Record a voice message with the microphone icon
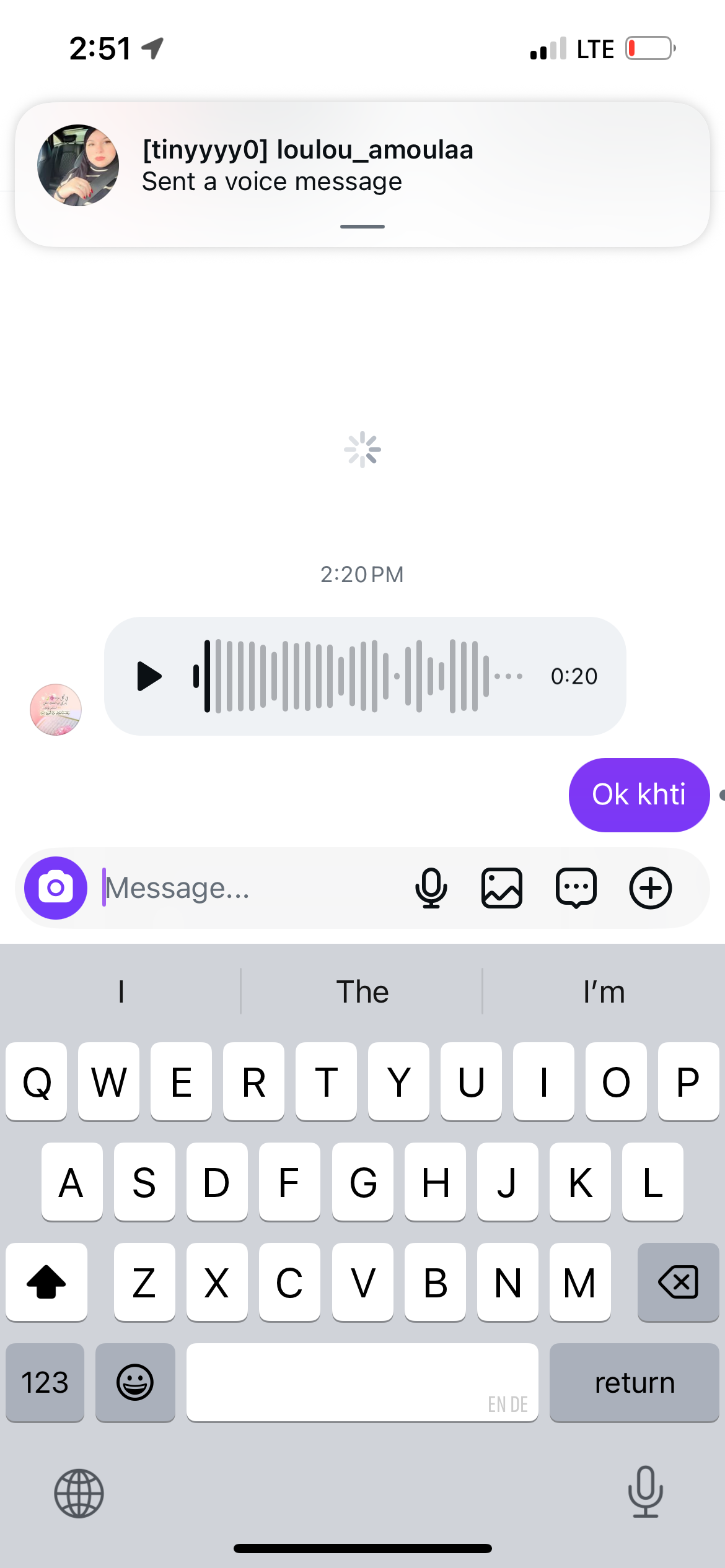The height and width of the screenshot is (1568, 725). coord(431,888)
